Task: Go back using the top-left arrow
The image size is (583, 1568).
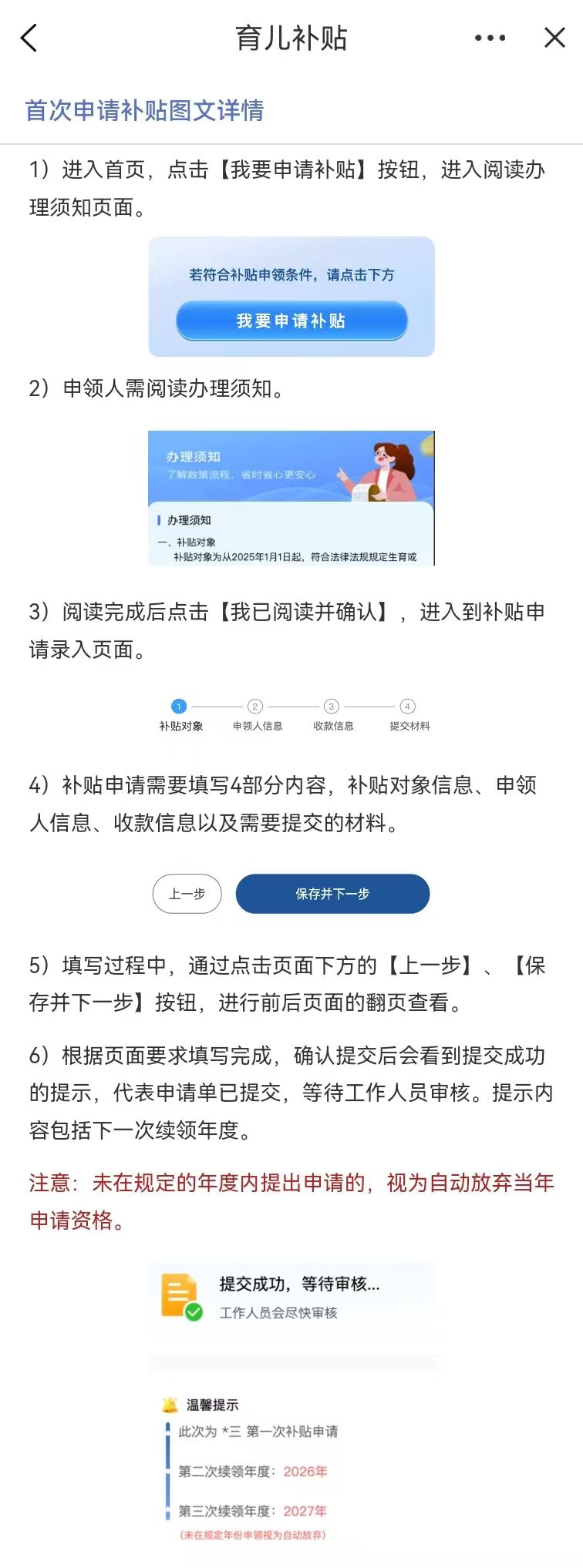Action: click(29, 38)
